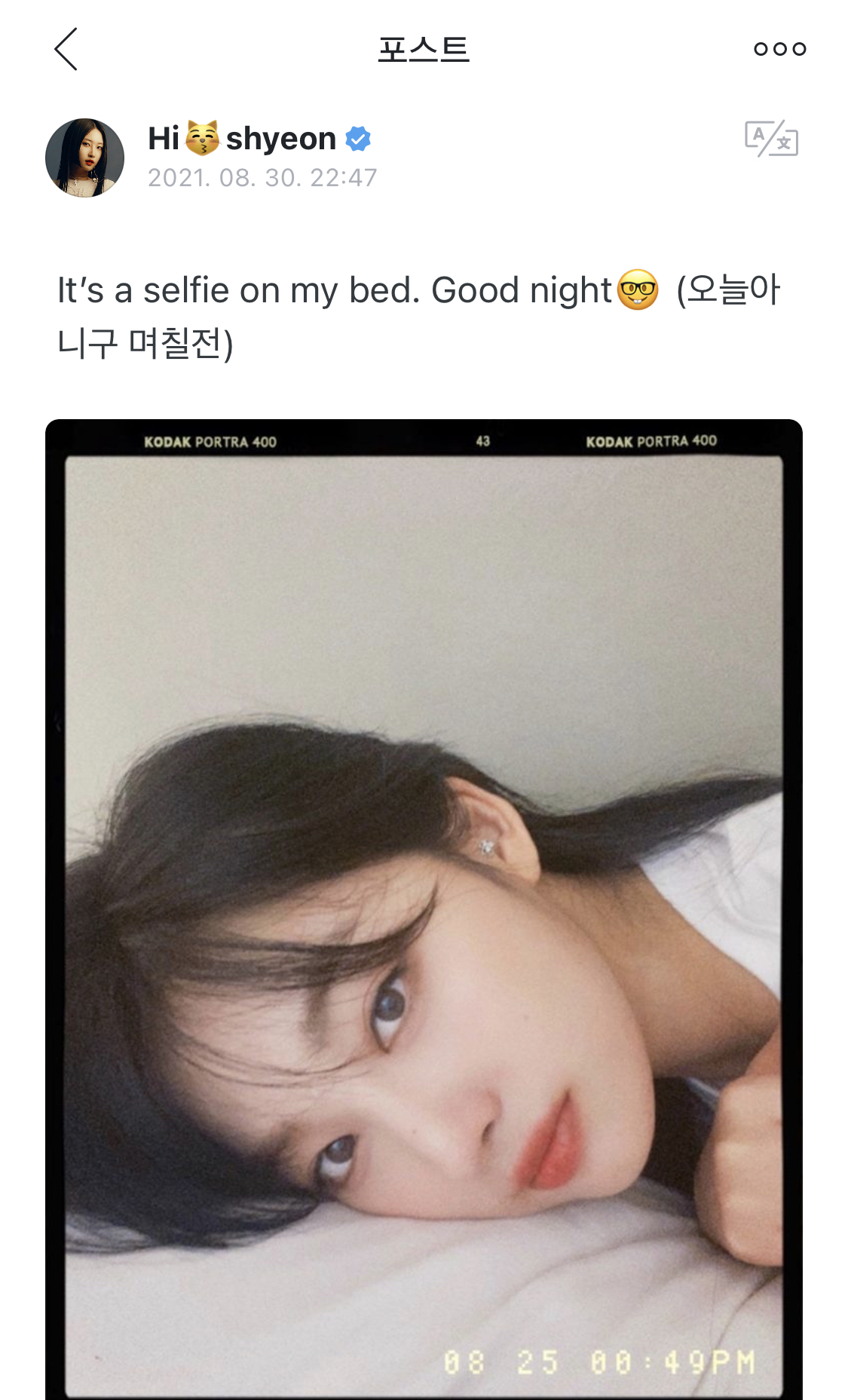Tap the post timestamp 2021. 08. 30. 22:47
This screenshot has height=1400, width=848.
pyautogui.click(x=263, y=179)
